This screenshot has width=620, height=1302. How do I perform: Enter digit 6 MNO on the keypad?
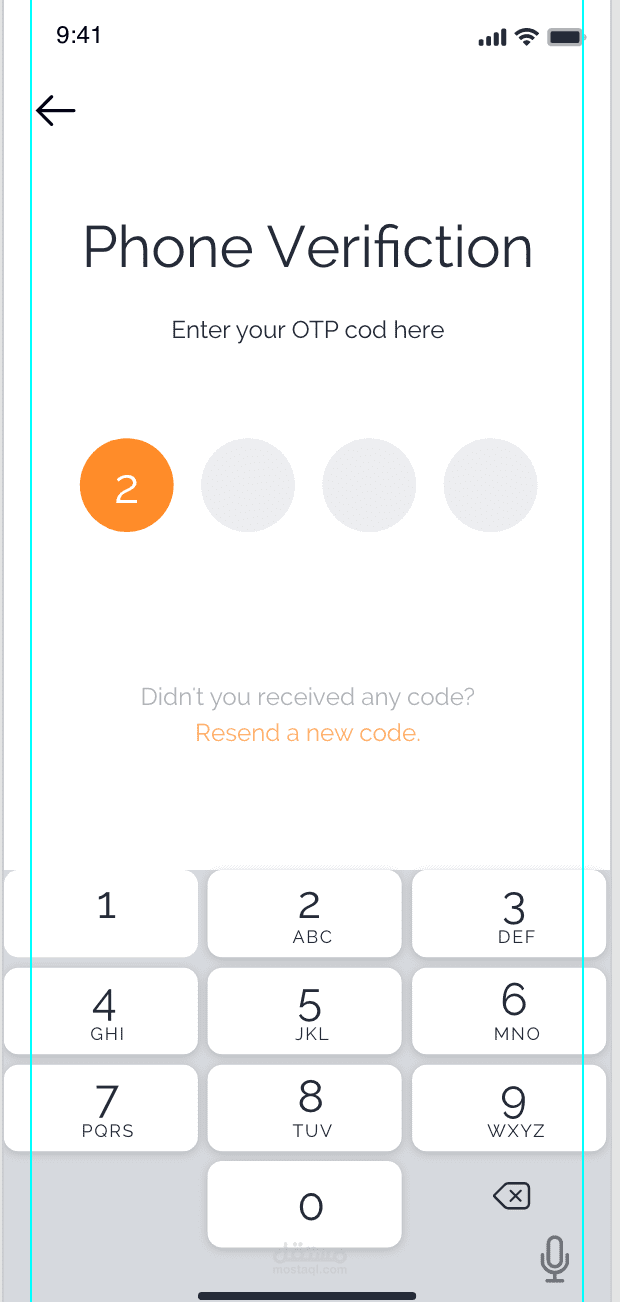pyautogui.click(x=509, y=1010)
